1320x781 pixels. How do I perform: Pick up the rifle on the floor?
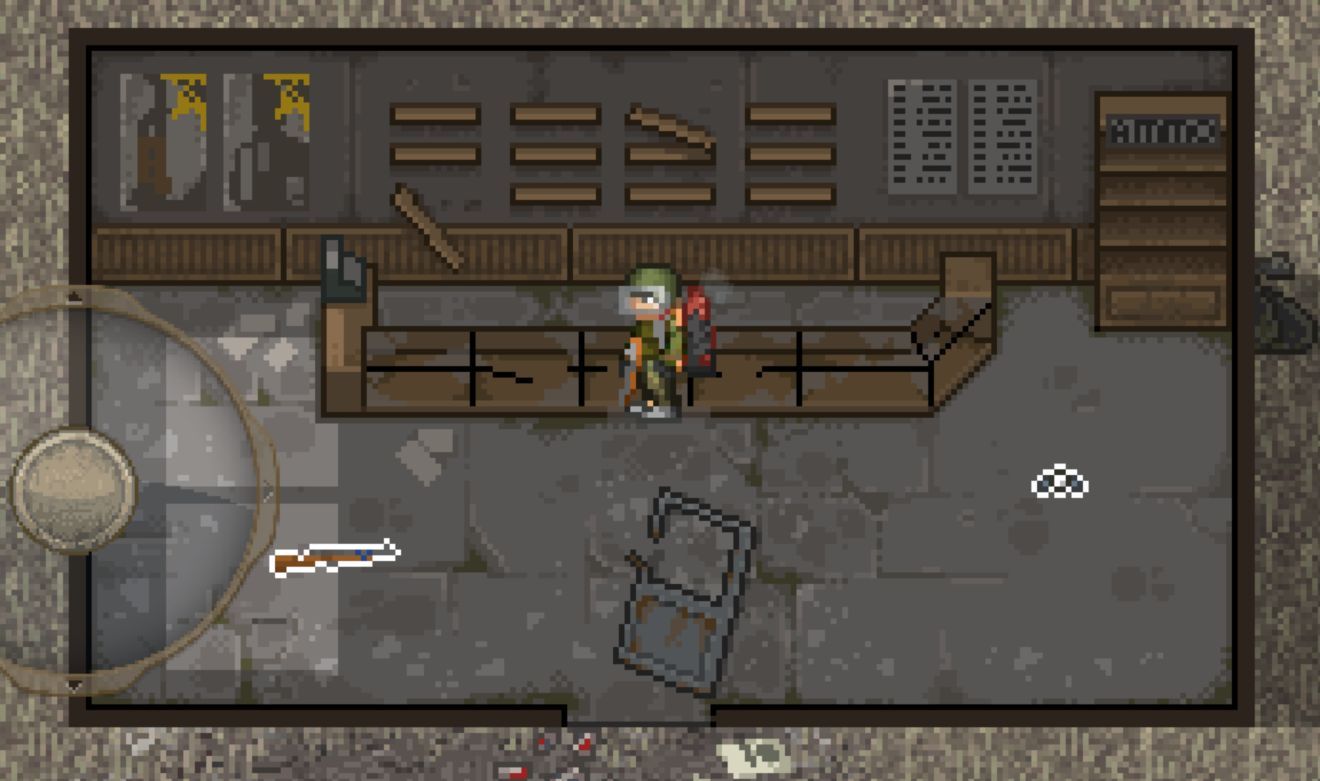334,556
